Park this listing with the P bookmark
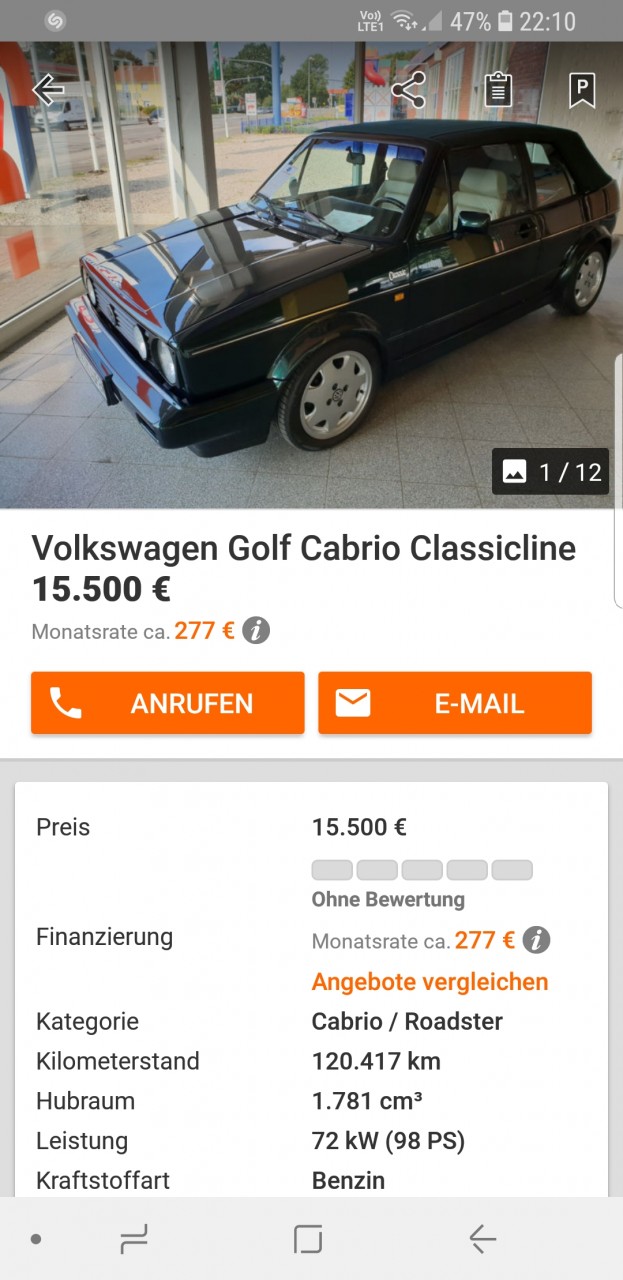The width and height of the screenshot is (623, 1280). [x=582, y=90]
